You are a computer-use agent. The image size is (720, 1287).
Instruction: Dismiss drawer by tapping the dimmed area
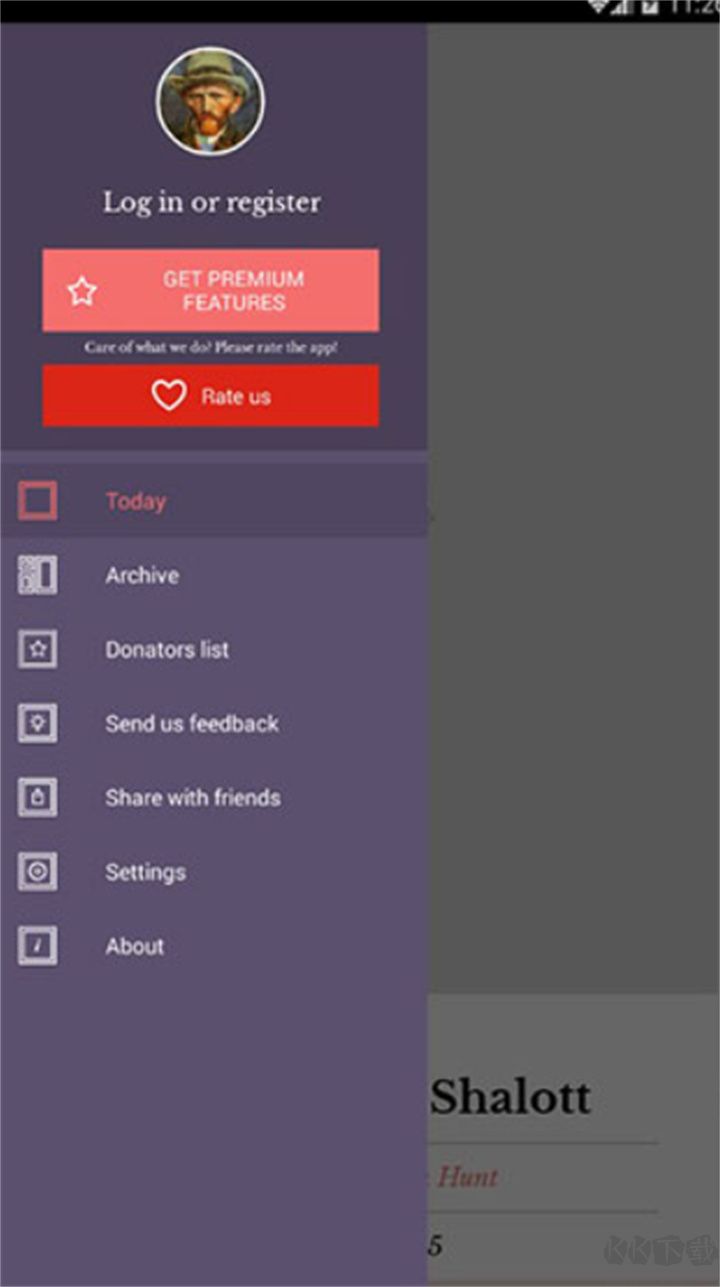[574, 500]
